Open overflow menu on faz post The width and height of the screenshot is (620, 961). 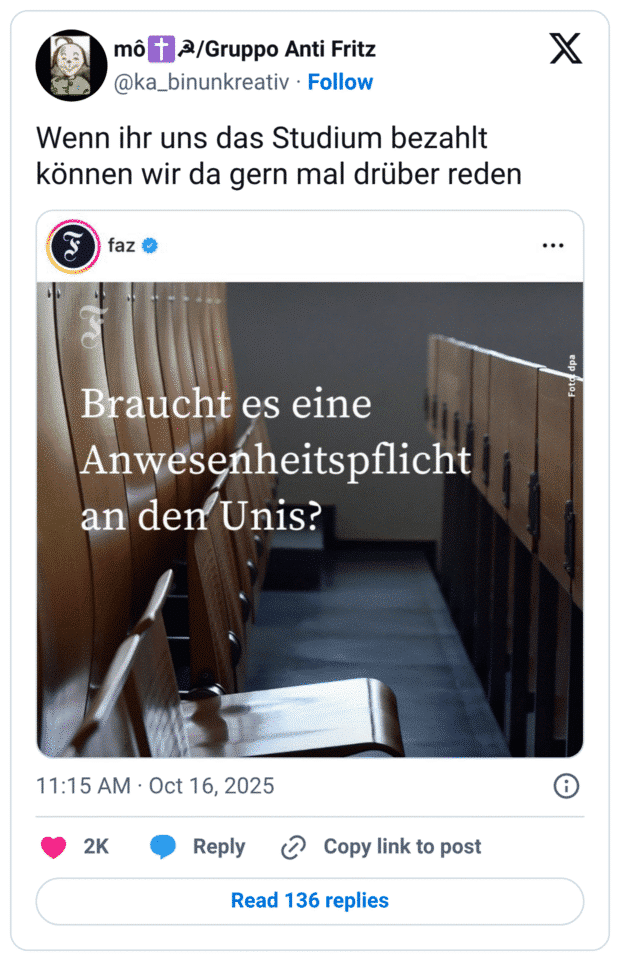point(552,246)
